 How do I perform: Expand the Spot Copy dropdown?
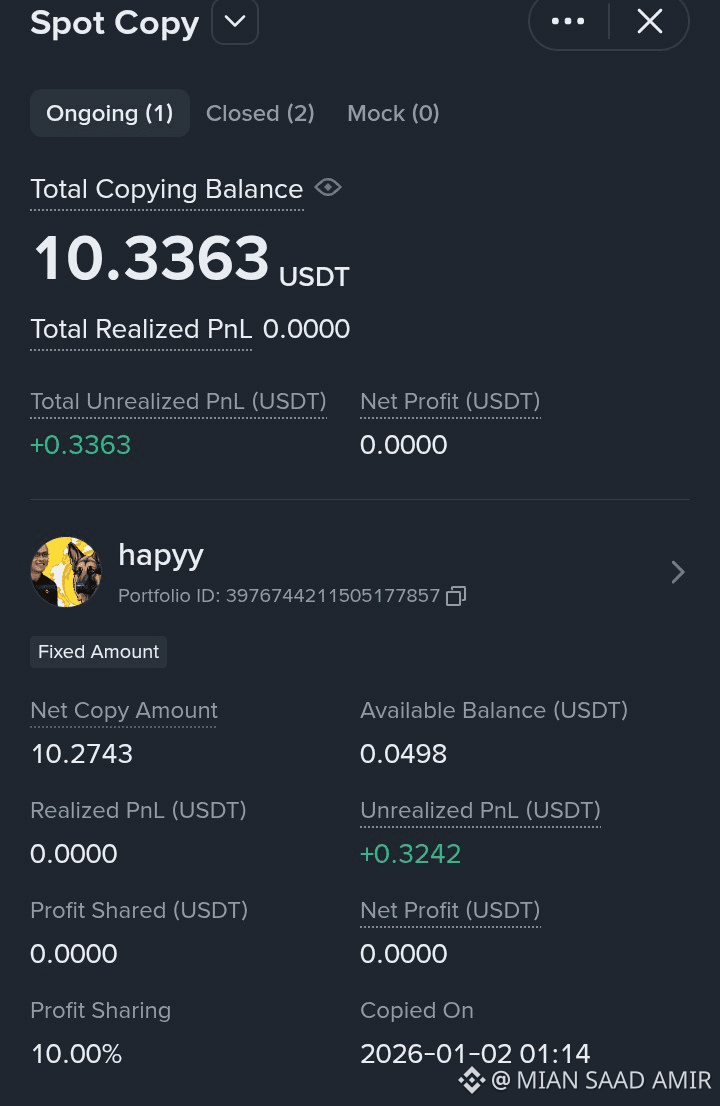[x=235, y=22]
